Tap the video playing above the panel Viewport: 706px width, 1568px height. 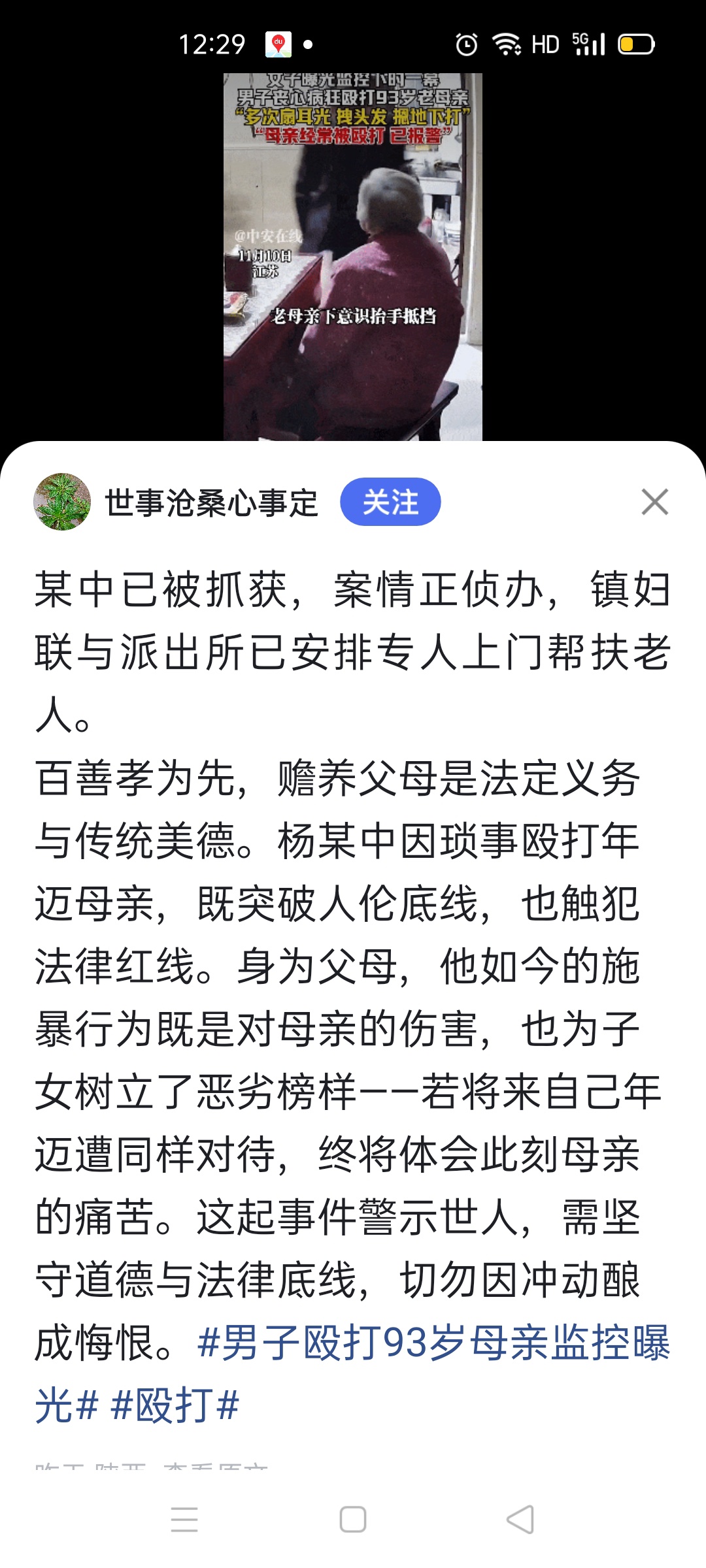tap(353, 256)
